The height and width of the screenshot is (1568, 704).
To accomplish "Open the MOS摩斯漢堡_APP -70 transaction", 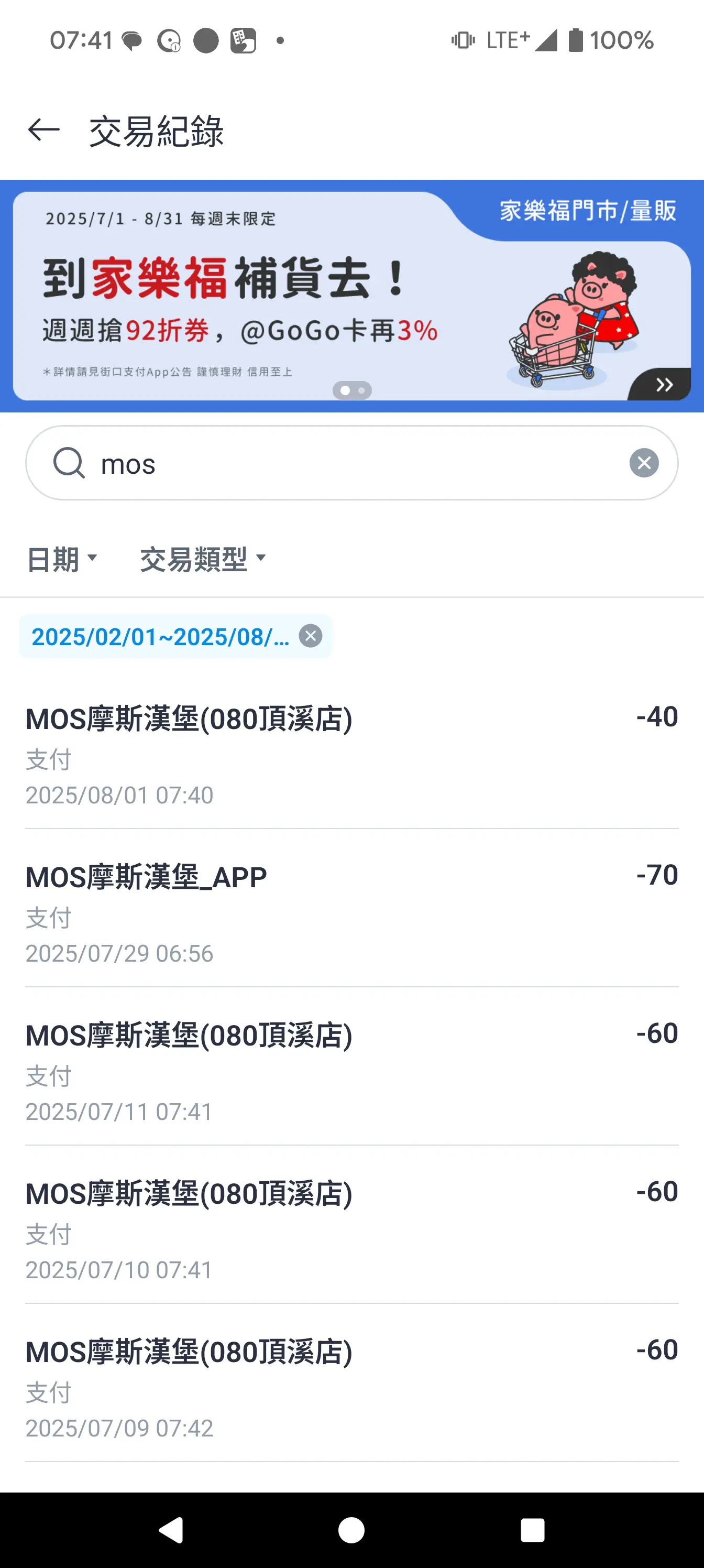I will pyautogui.click(x=351, y=913).
